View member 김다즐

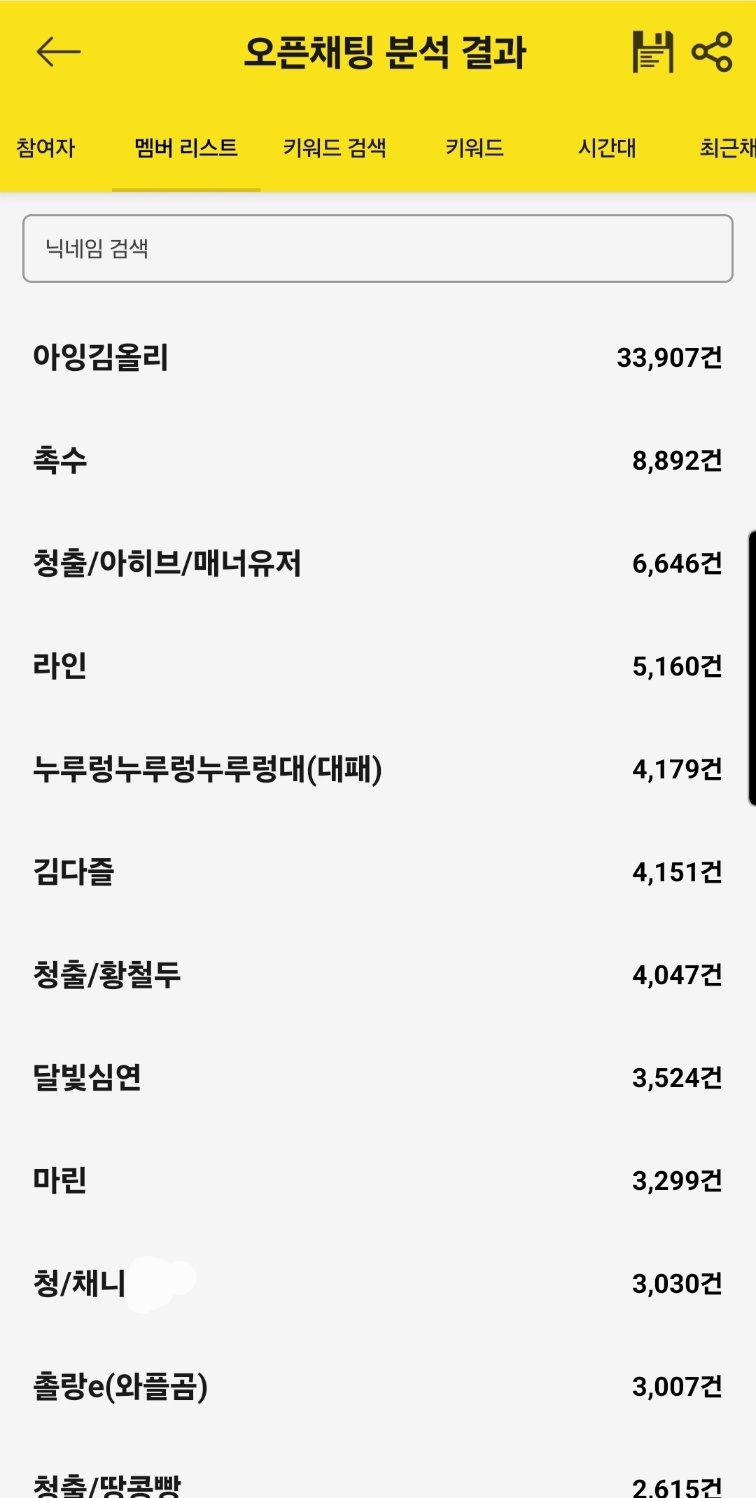click(x=378, y=872)
